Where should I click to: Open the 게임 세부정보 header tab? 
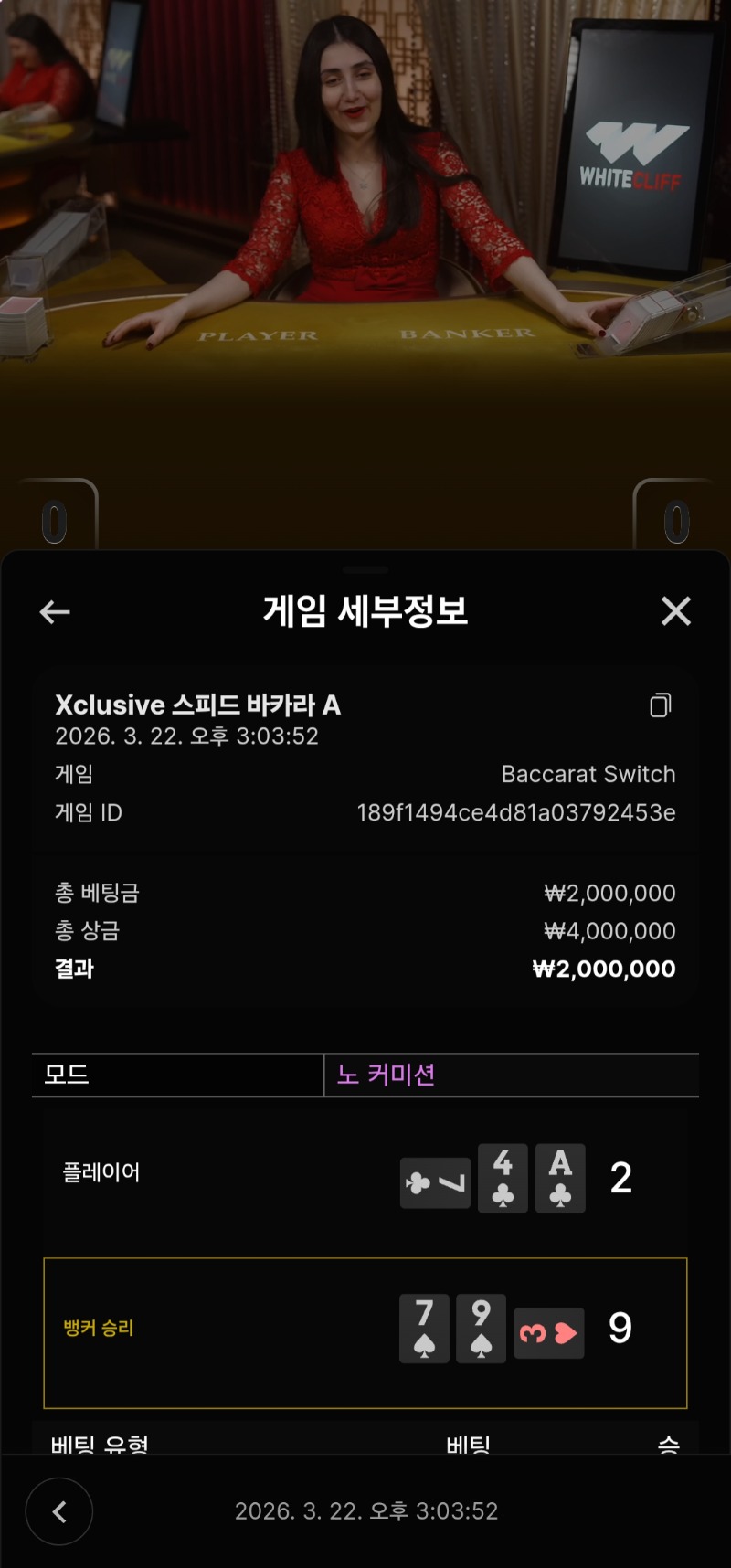[x=365, y=611]
